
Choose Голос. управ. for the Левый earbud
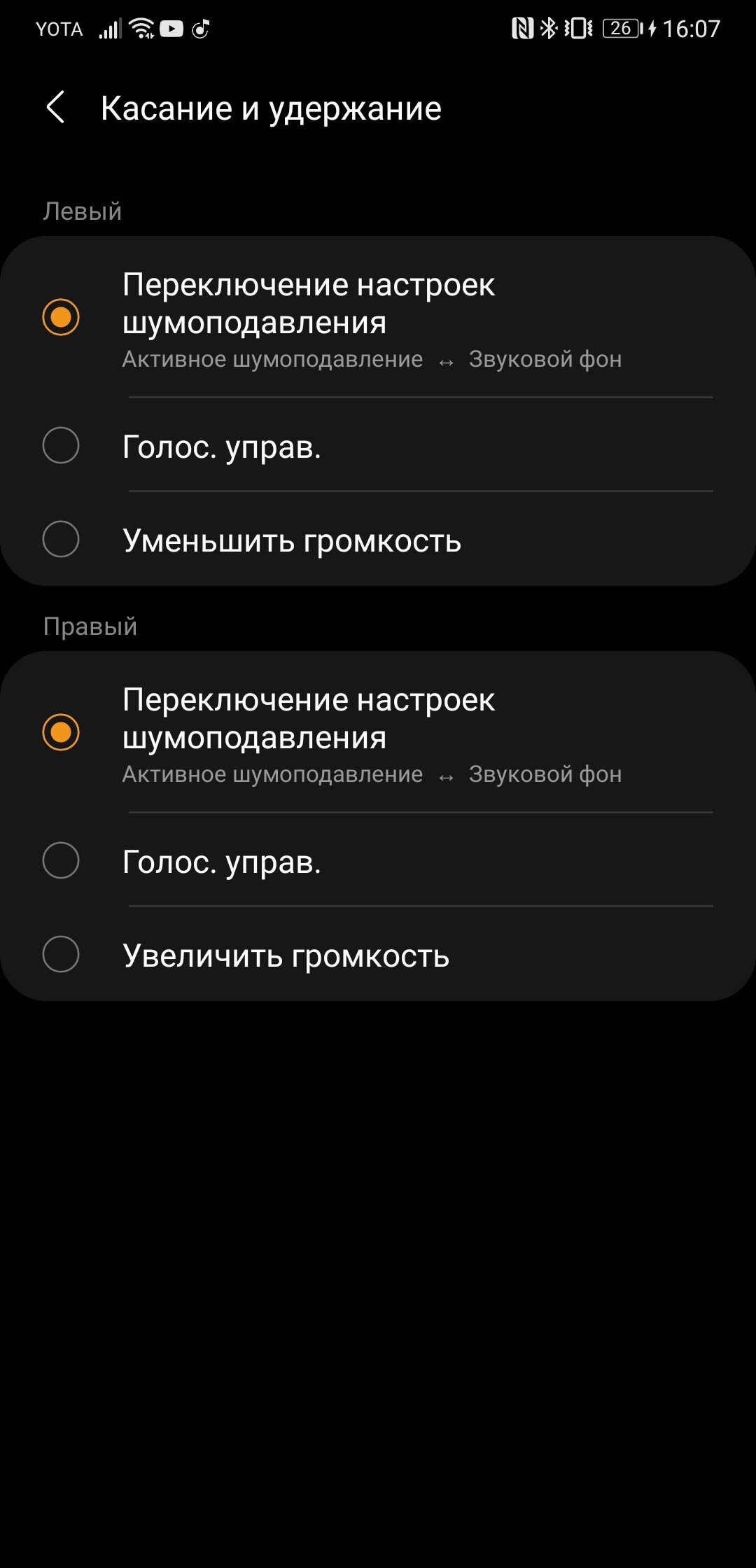click(x=378, y=445)
